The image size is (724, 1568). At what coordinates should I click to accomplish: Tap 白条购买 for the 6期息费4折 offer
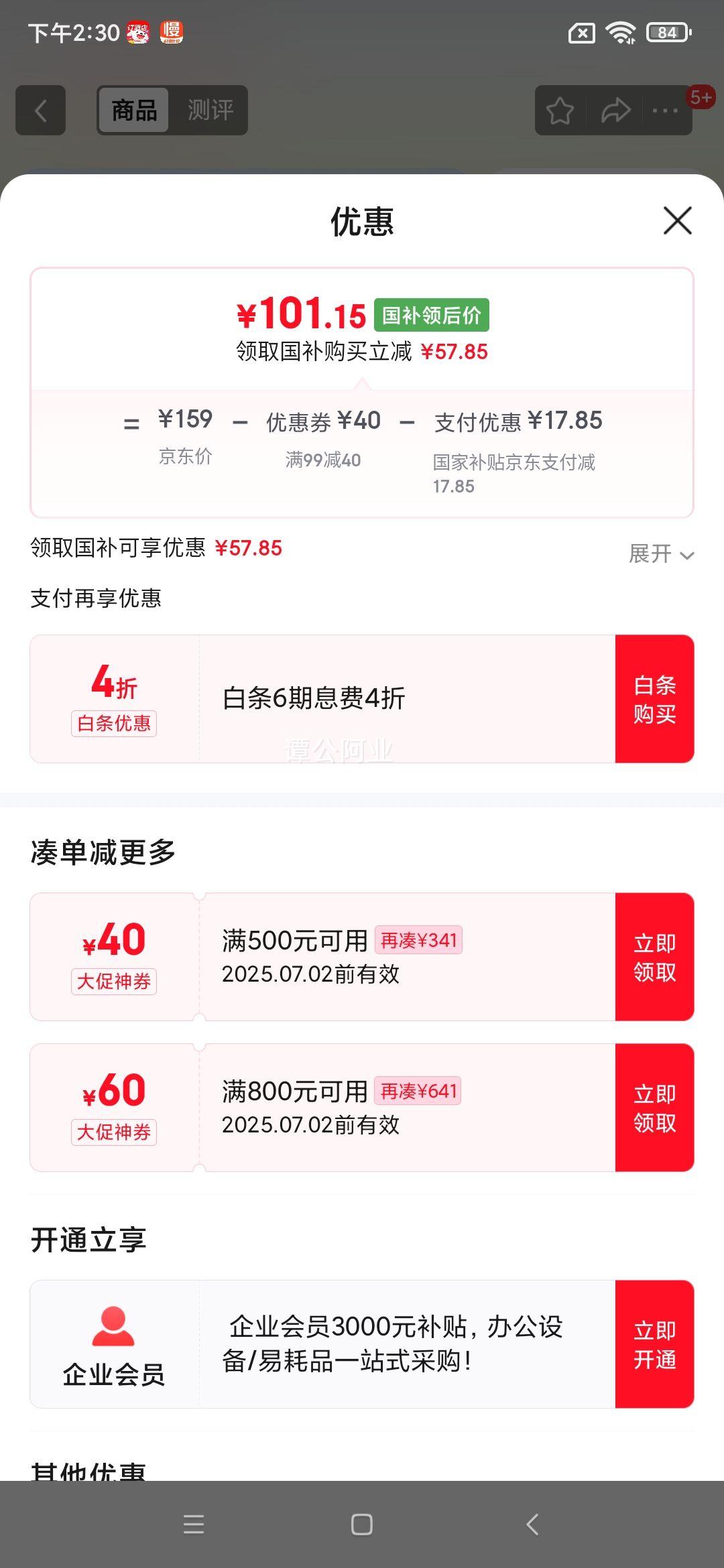tap(654, 699)
